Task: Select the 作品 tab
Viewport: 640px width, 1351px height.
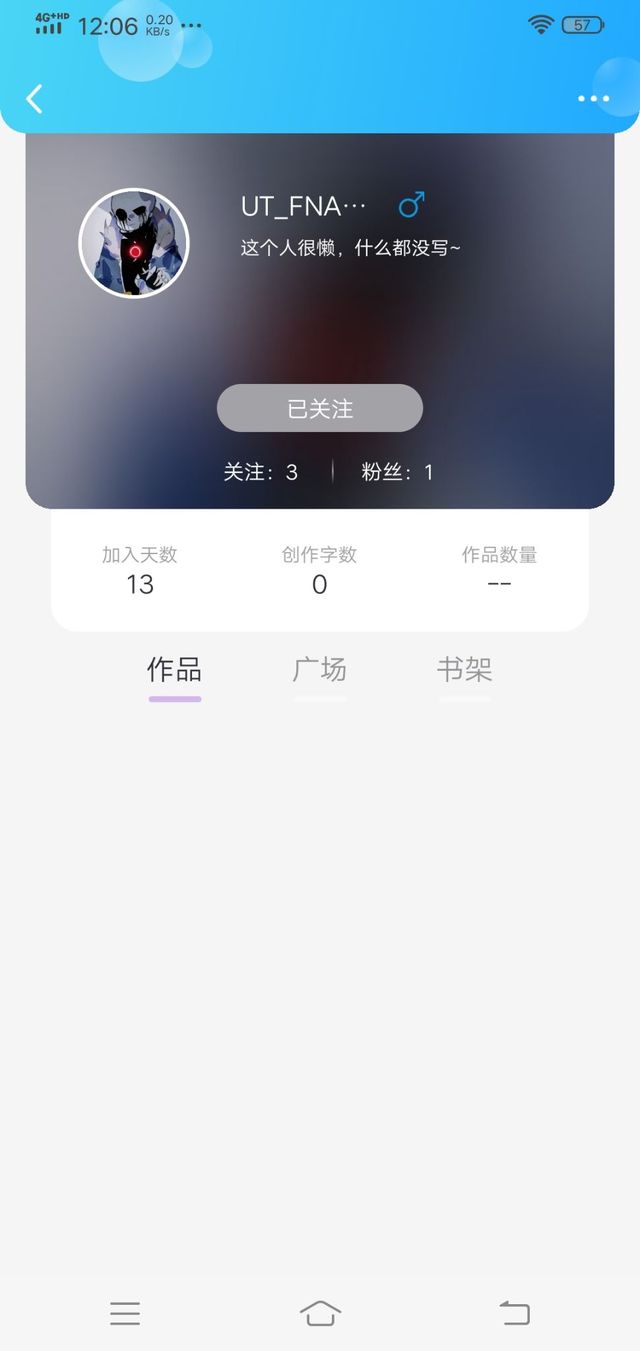Action: (x=175, y=670)
